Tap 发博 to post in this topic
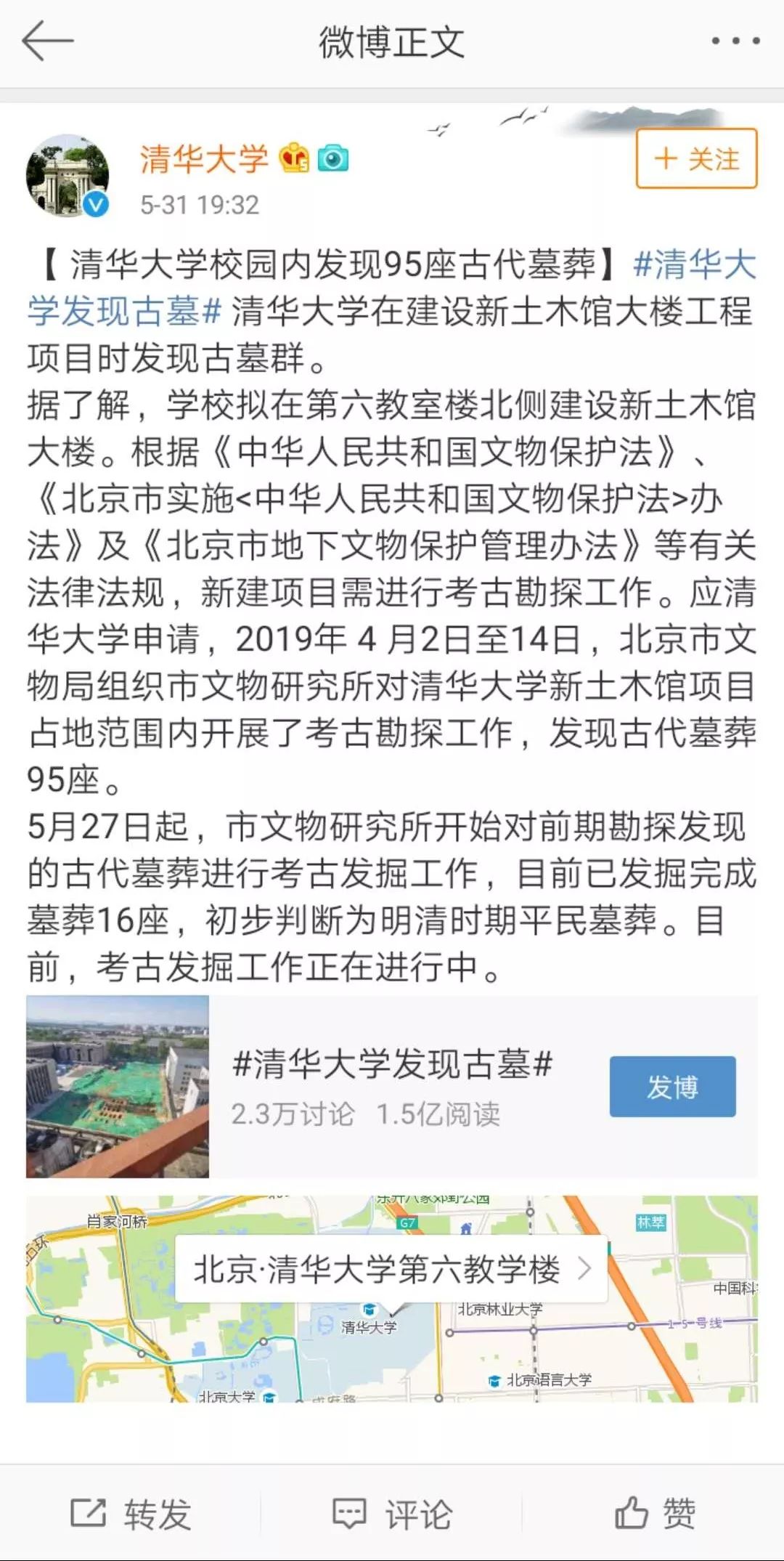The width and height of the screenshot is (784, 1561). [672, 1087]
